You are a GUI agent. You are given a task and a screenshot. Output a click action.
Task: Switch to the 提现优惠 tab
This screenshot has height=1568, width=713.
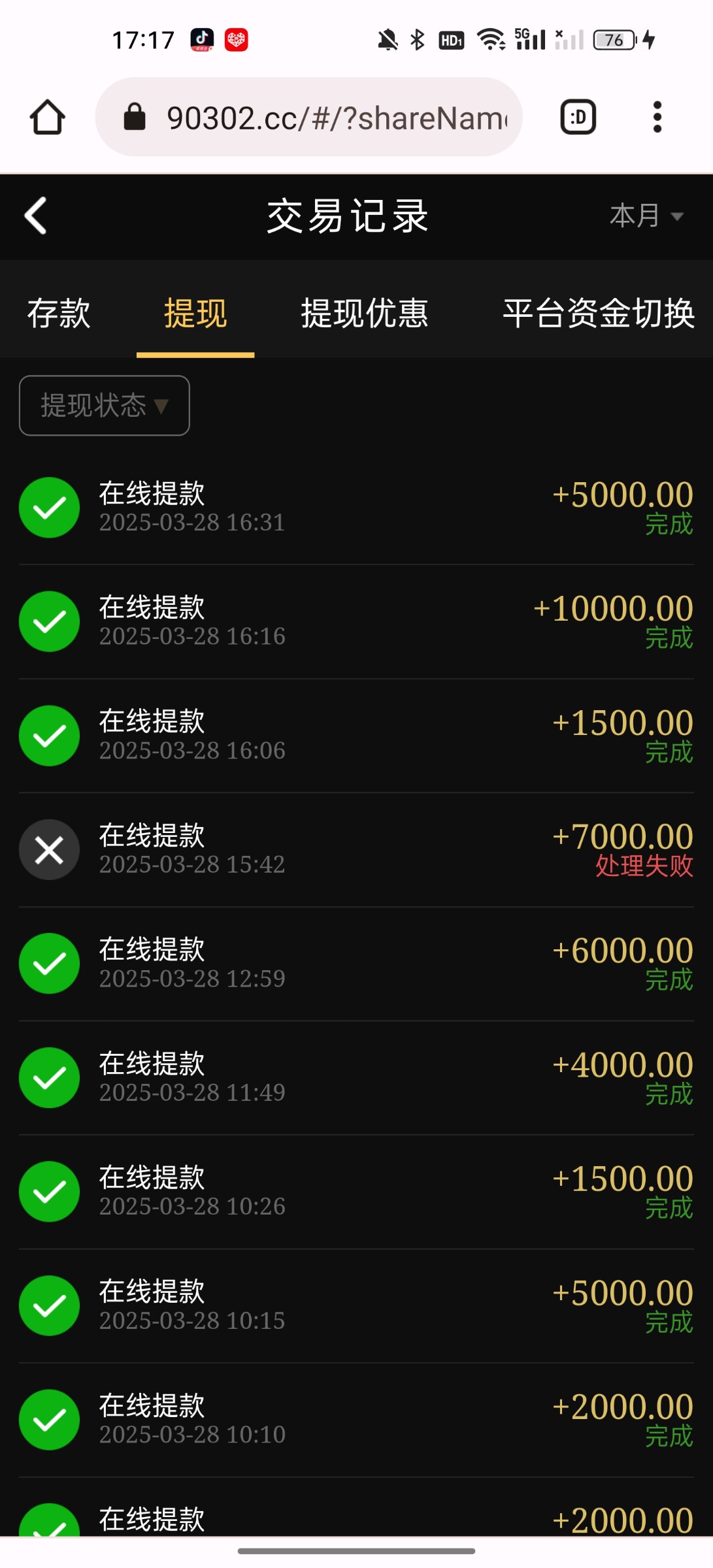point(365,313)
